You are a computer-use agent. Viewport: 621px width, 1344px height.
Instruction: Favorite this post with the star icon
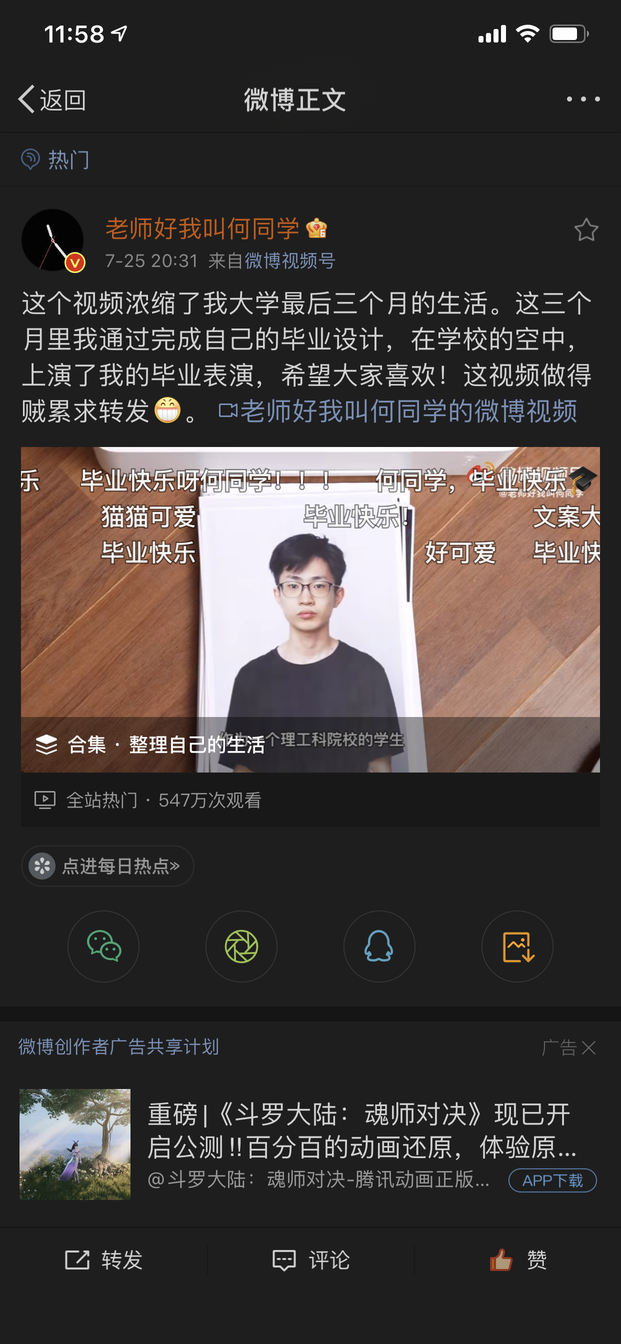(x=586, y=231)
